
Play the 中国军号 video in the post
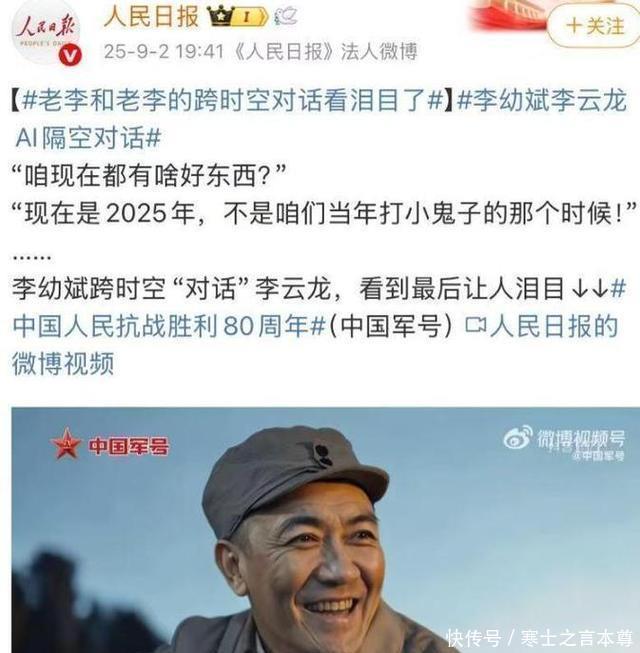tap(322, 530)
